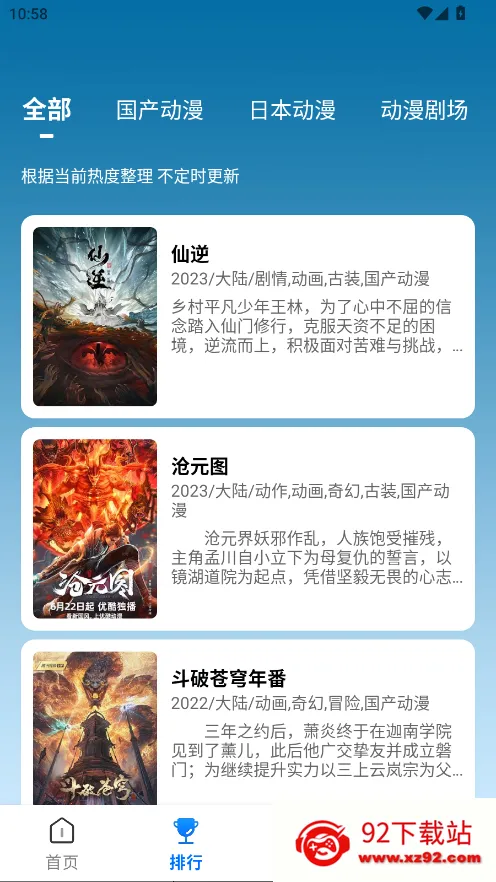Select the 全部 tab
The image size is (496, 882).
coord(47,110)
